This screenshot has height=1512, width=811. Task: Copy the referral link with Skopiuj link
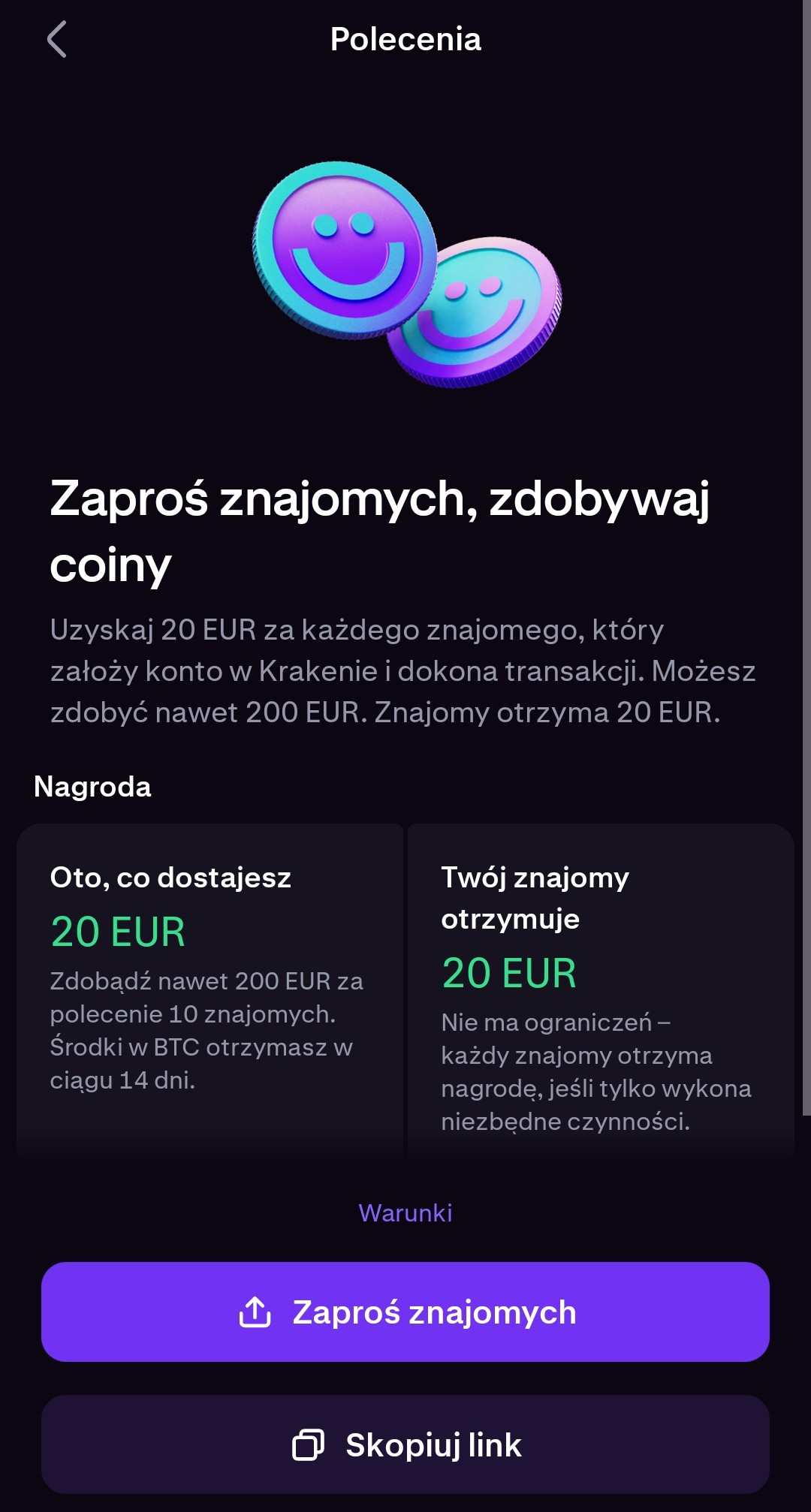coord(405,1444)
